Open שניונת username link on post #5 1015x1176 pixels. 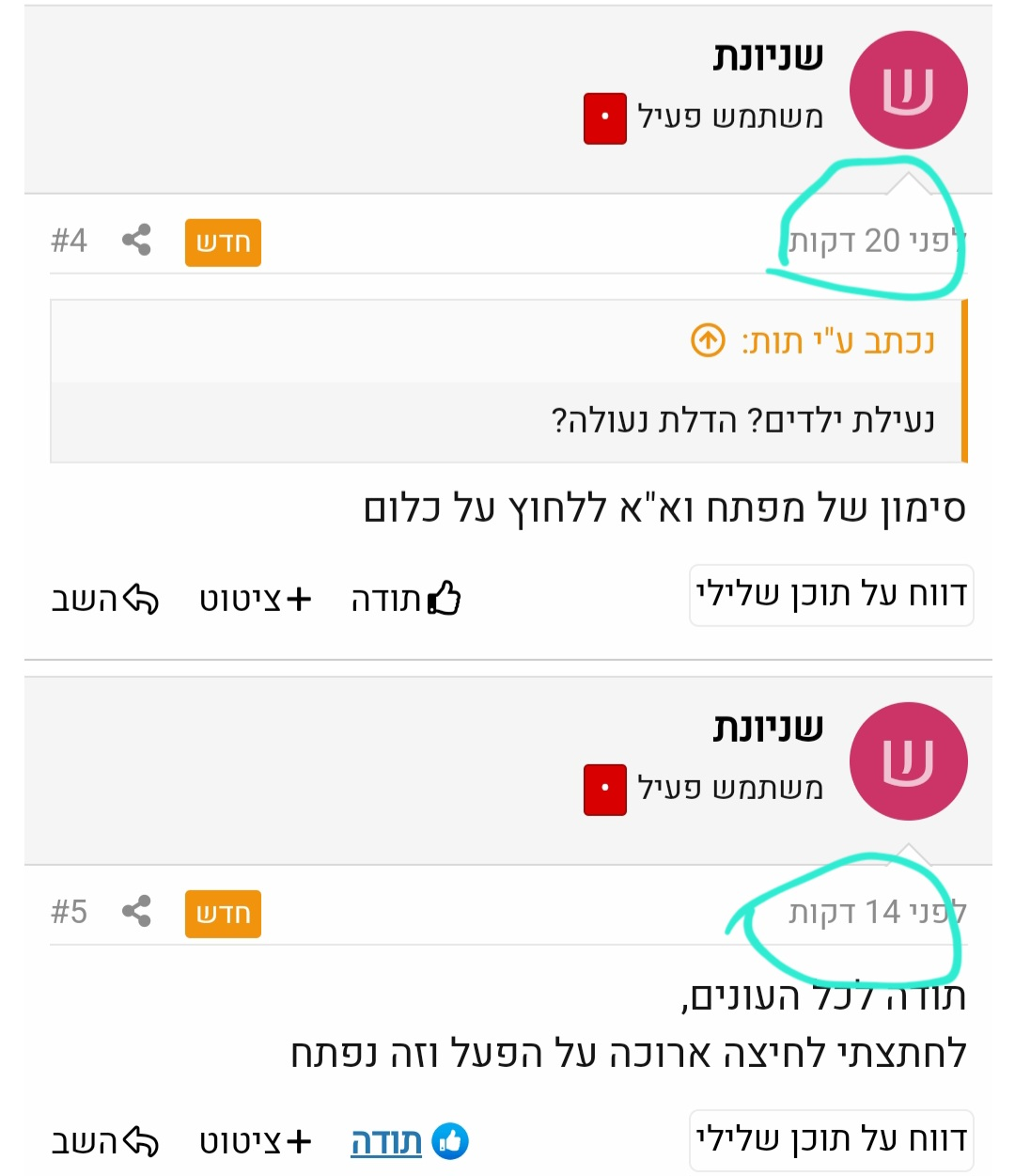click(x=768, y=728)
